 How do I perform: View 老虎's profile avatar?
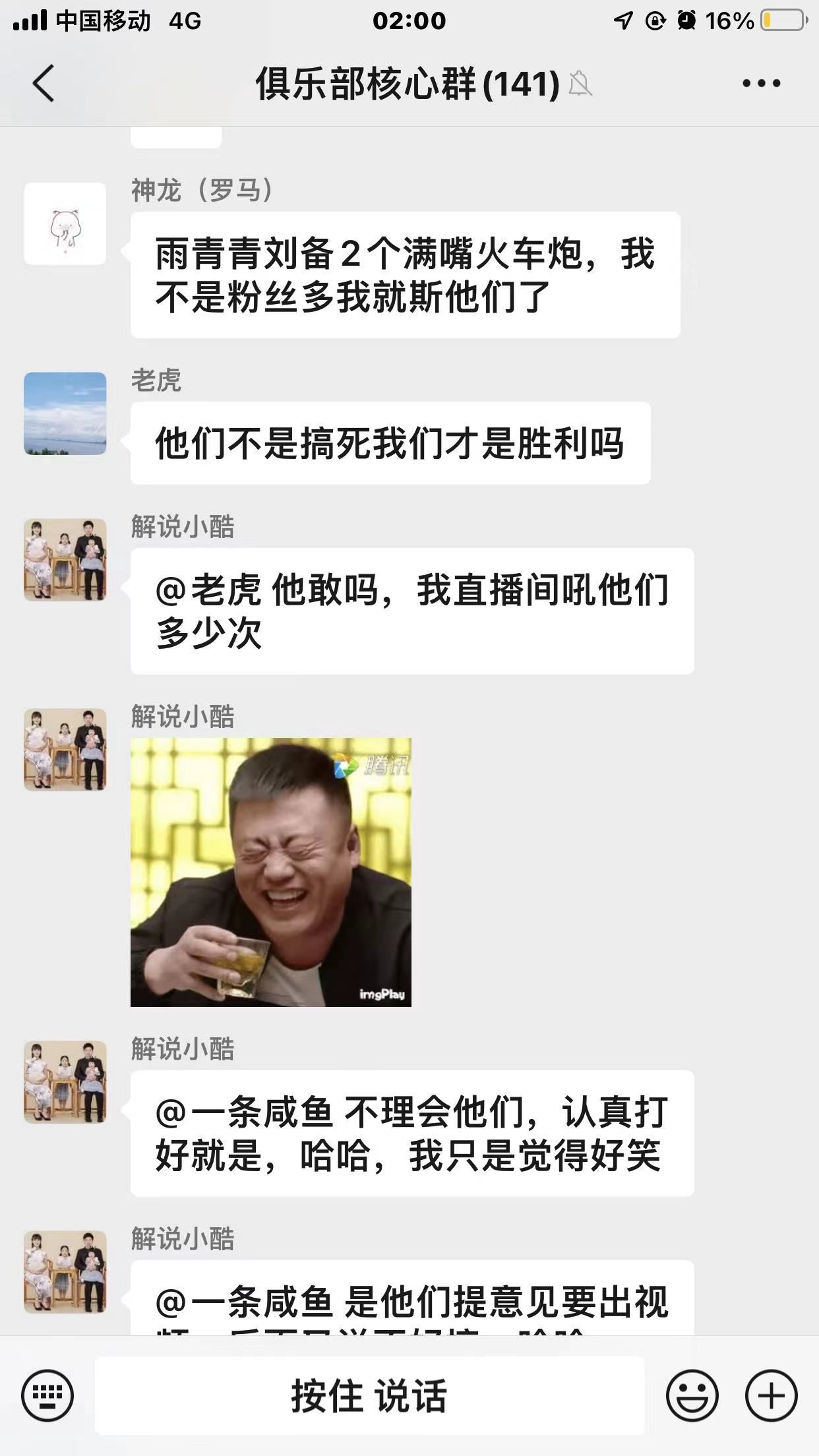[x=65, y=413]
